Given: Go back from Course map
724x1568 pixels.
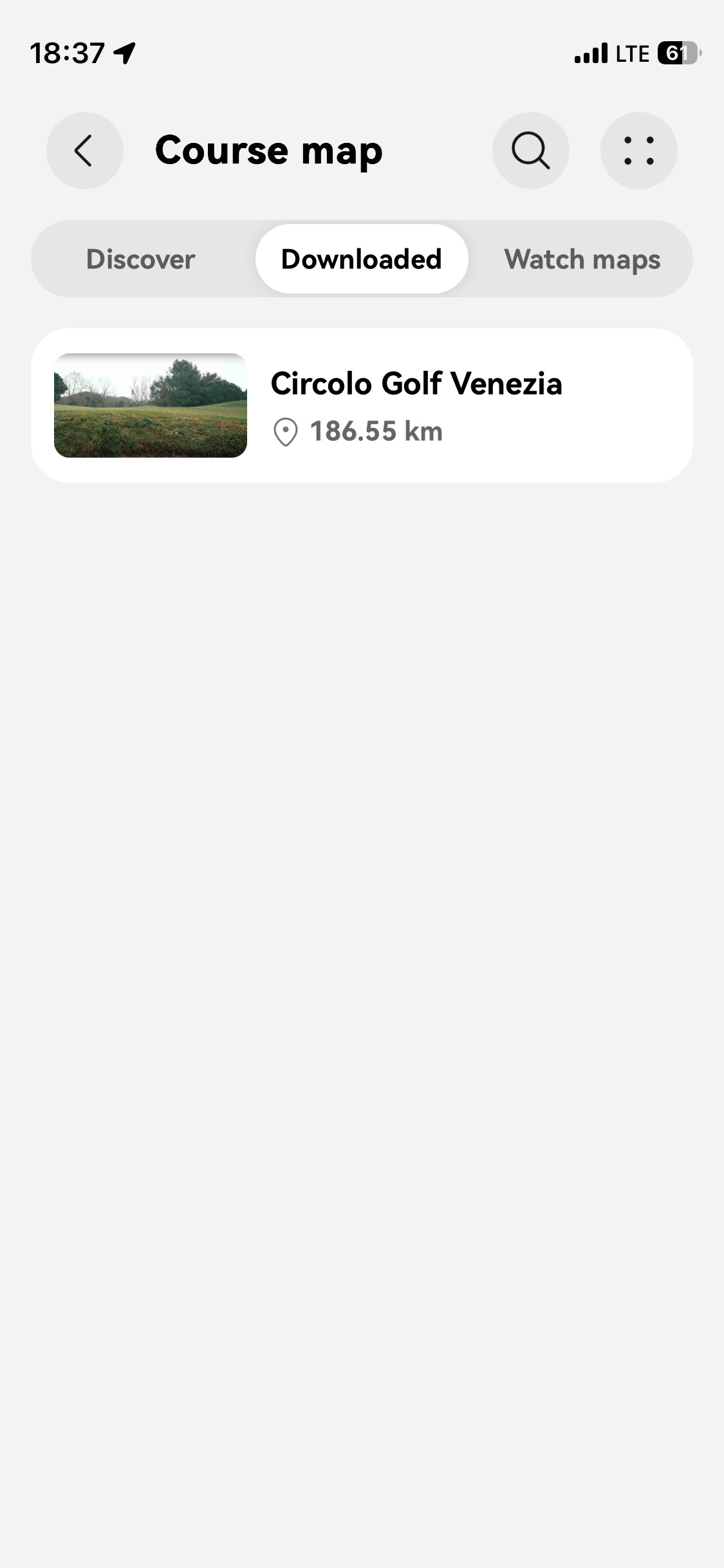Looking at the screenshot, I should click(84, 151).
